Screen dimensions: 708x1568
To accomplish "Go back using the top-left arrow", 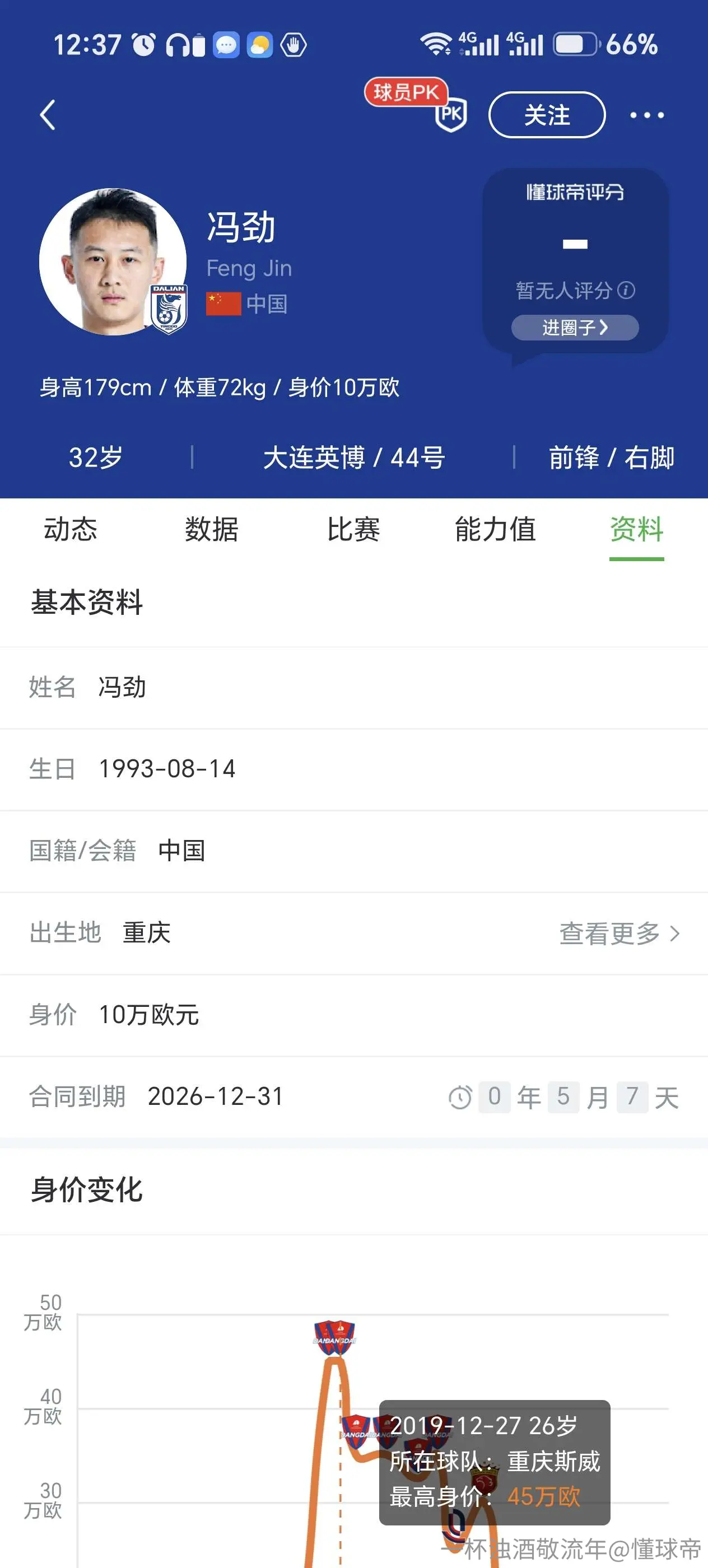I will (48, 115).
